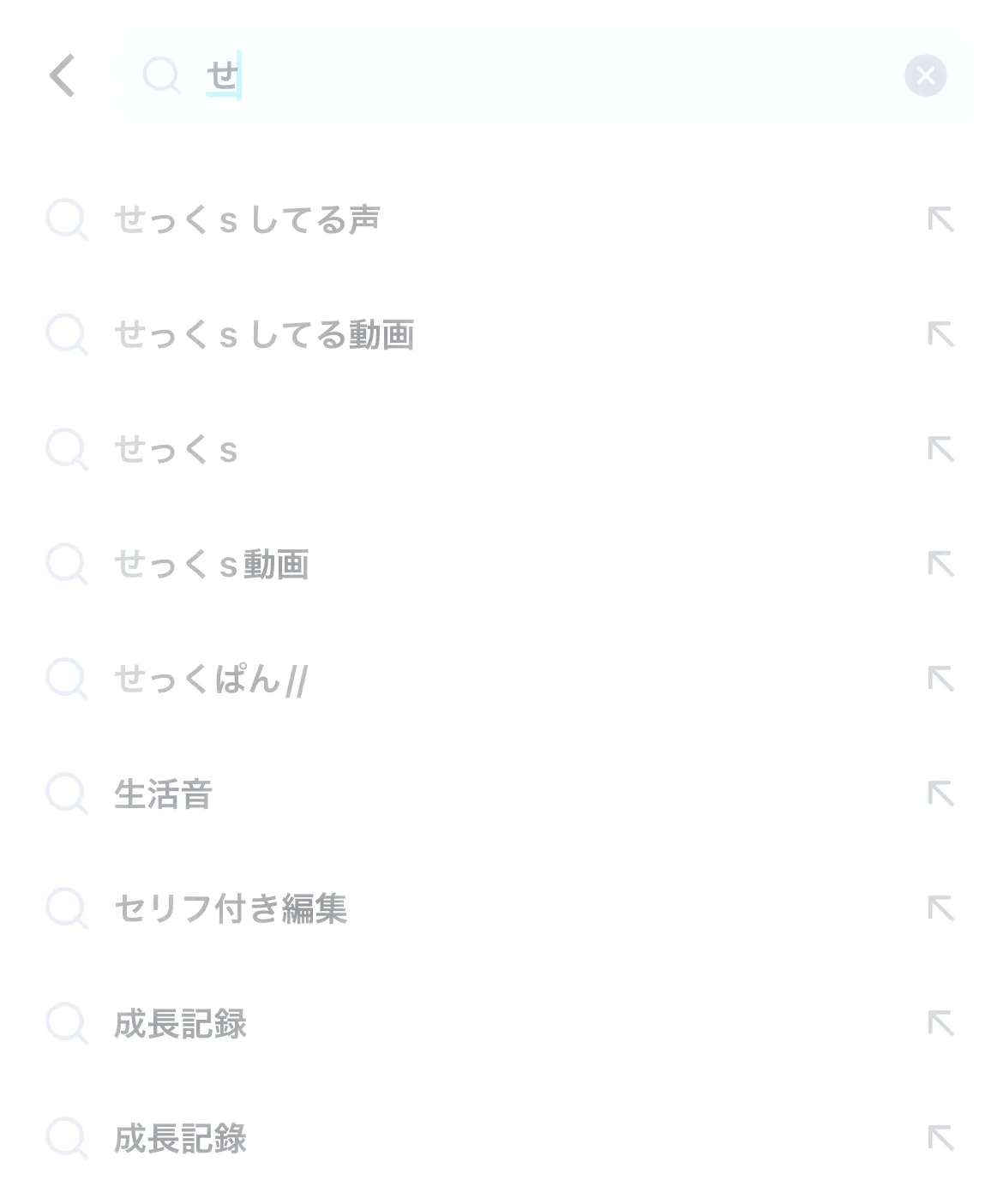Open the せっくぱん// suggestion
The height and width of the screenshot is (1204, 1003).
click(x=211, y=680)
